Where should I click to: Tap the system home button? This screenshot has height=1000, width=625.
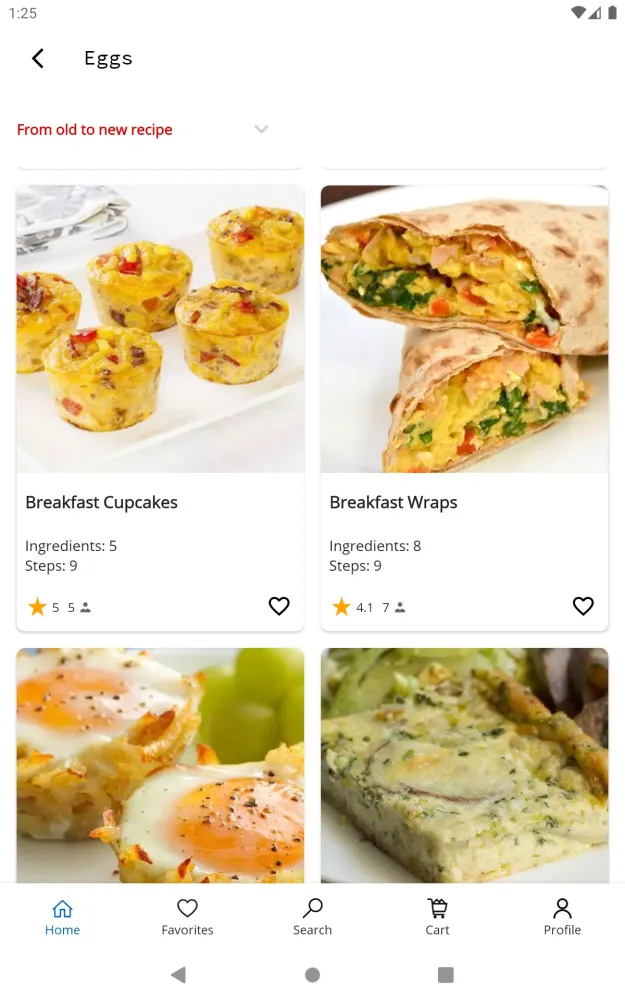coord(312,975)
